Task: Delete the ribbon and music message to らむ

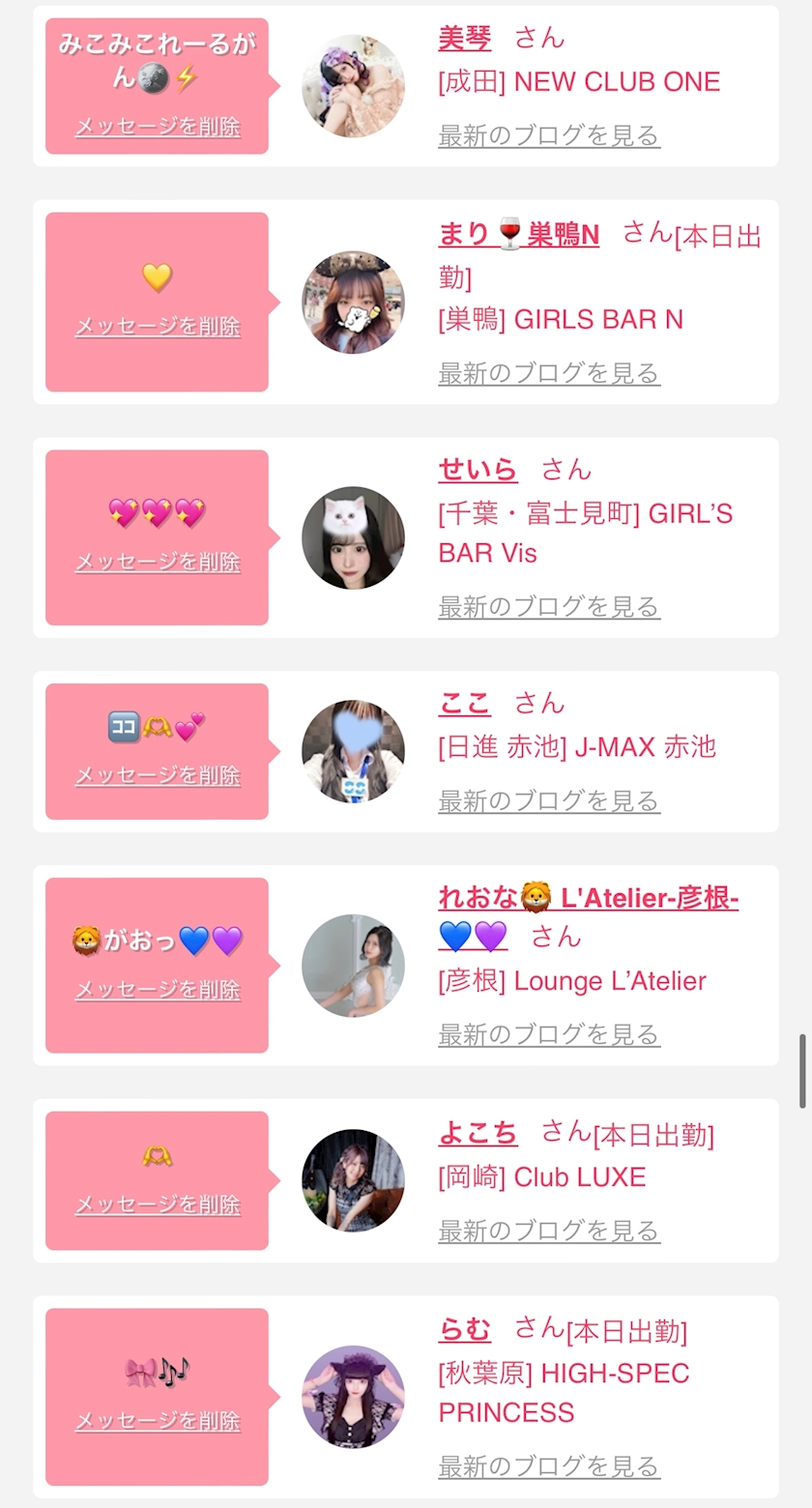Action: point(158,1421)
